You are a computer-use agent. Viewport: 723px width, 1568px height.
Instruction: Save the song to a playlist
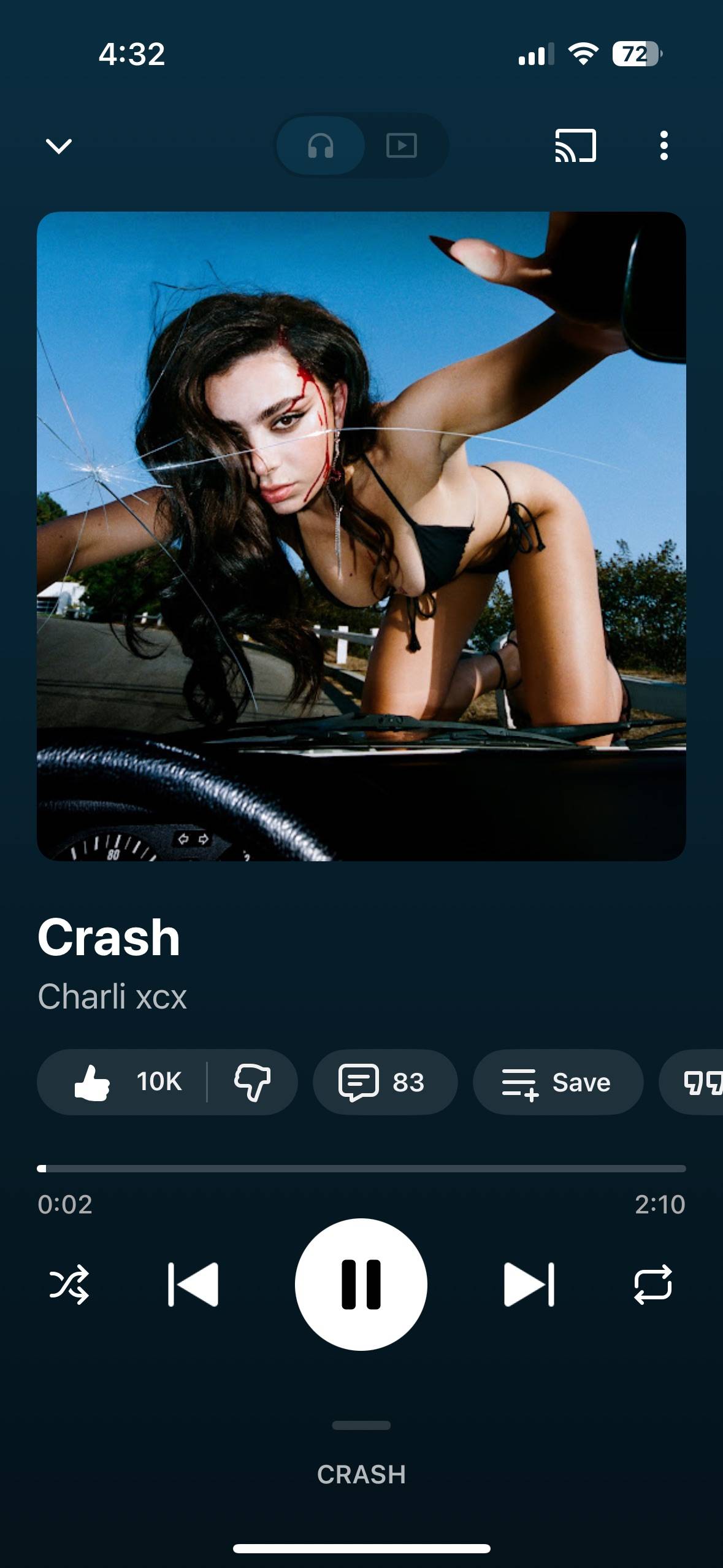click(x=557, y=1082)
